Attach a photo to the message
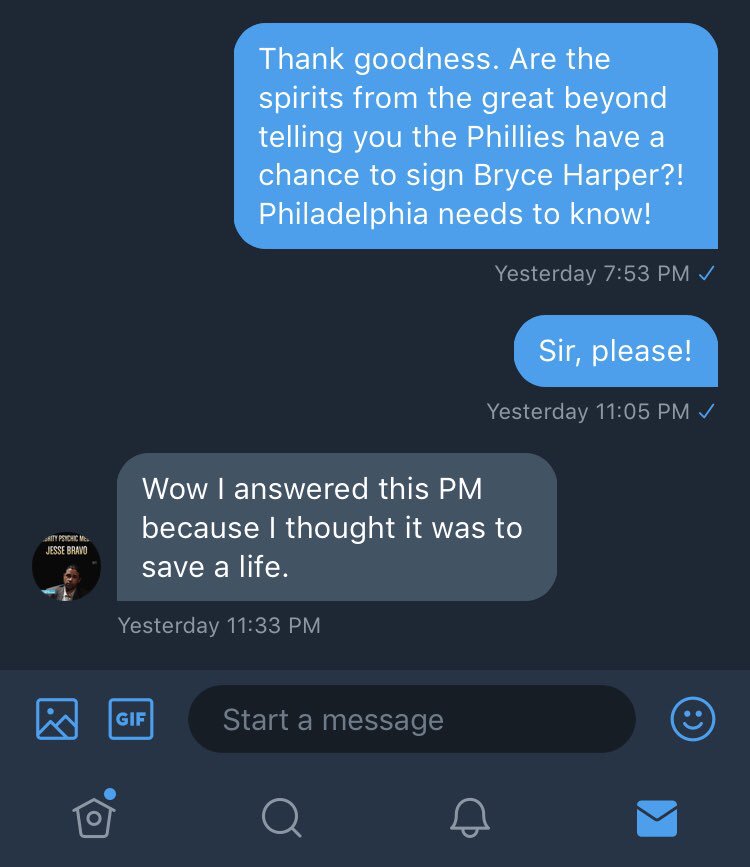Viewport: 750px width, 867px height. tap(56, 718)
